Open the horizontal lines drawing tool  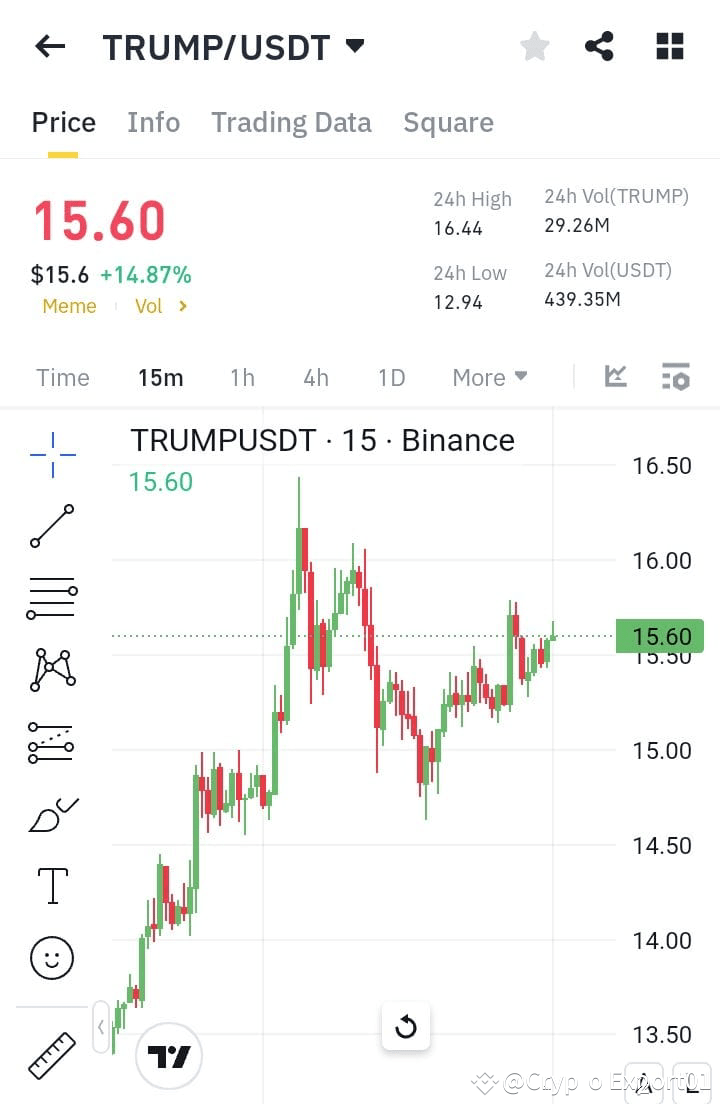click(x=51, y=597)
